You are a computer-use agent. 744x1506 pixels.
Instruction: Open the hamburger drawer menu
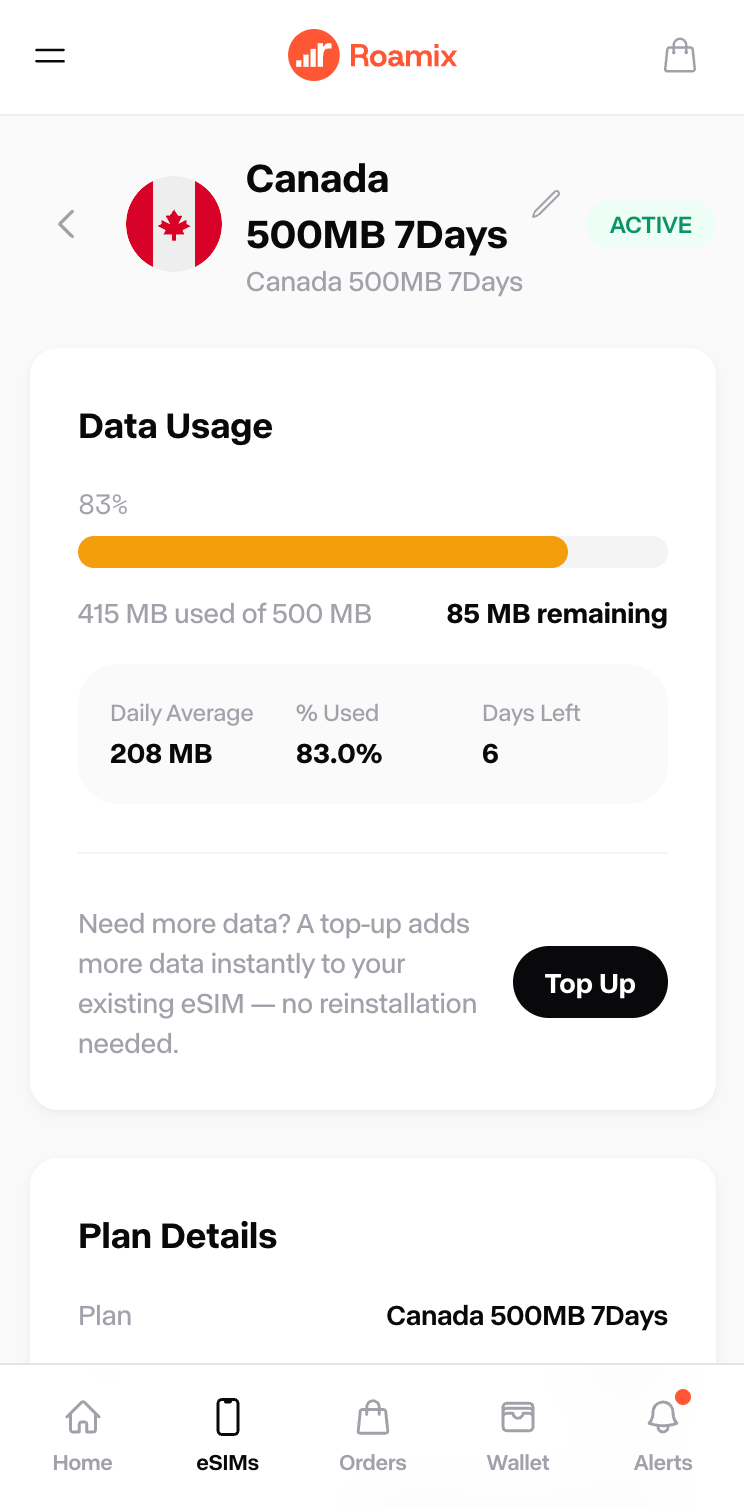(x=50, y=56)
